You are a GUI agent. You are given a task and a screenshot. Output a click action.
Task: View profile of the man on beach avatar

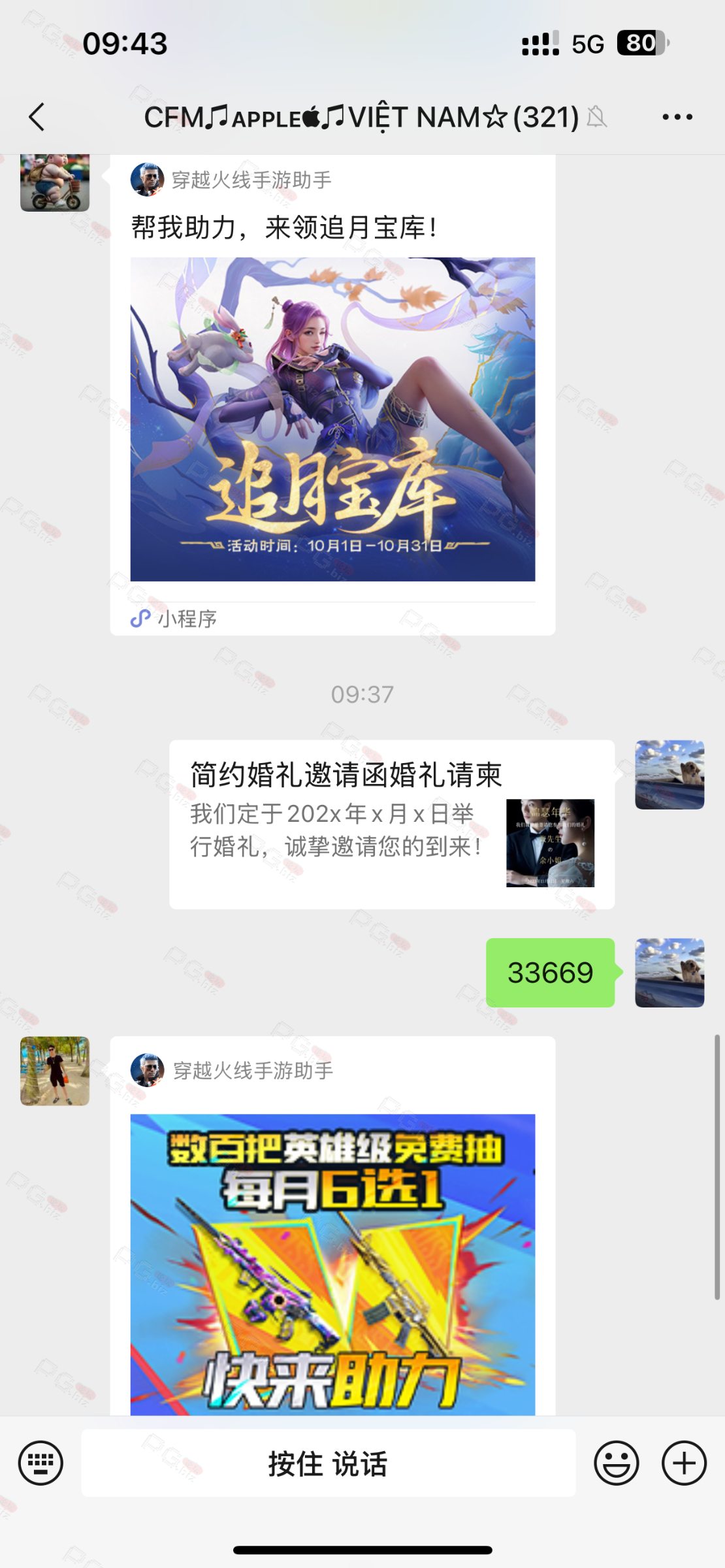(x=55, y=1071)
